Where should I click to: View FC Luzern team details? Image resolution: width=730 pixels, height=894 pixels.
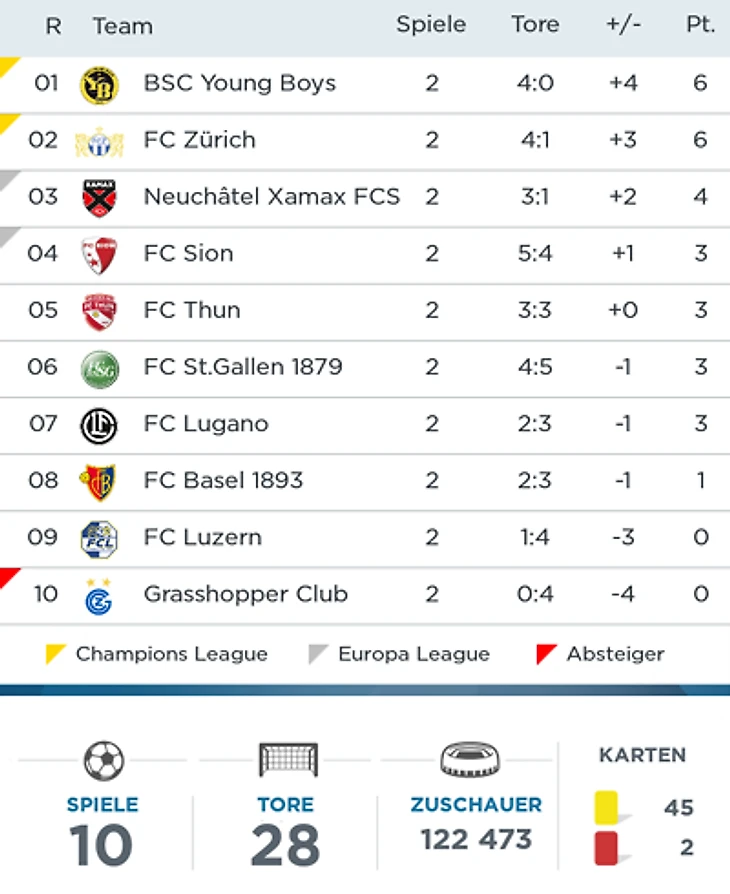pyautogui.click(x=203, y=538)
